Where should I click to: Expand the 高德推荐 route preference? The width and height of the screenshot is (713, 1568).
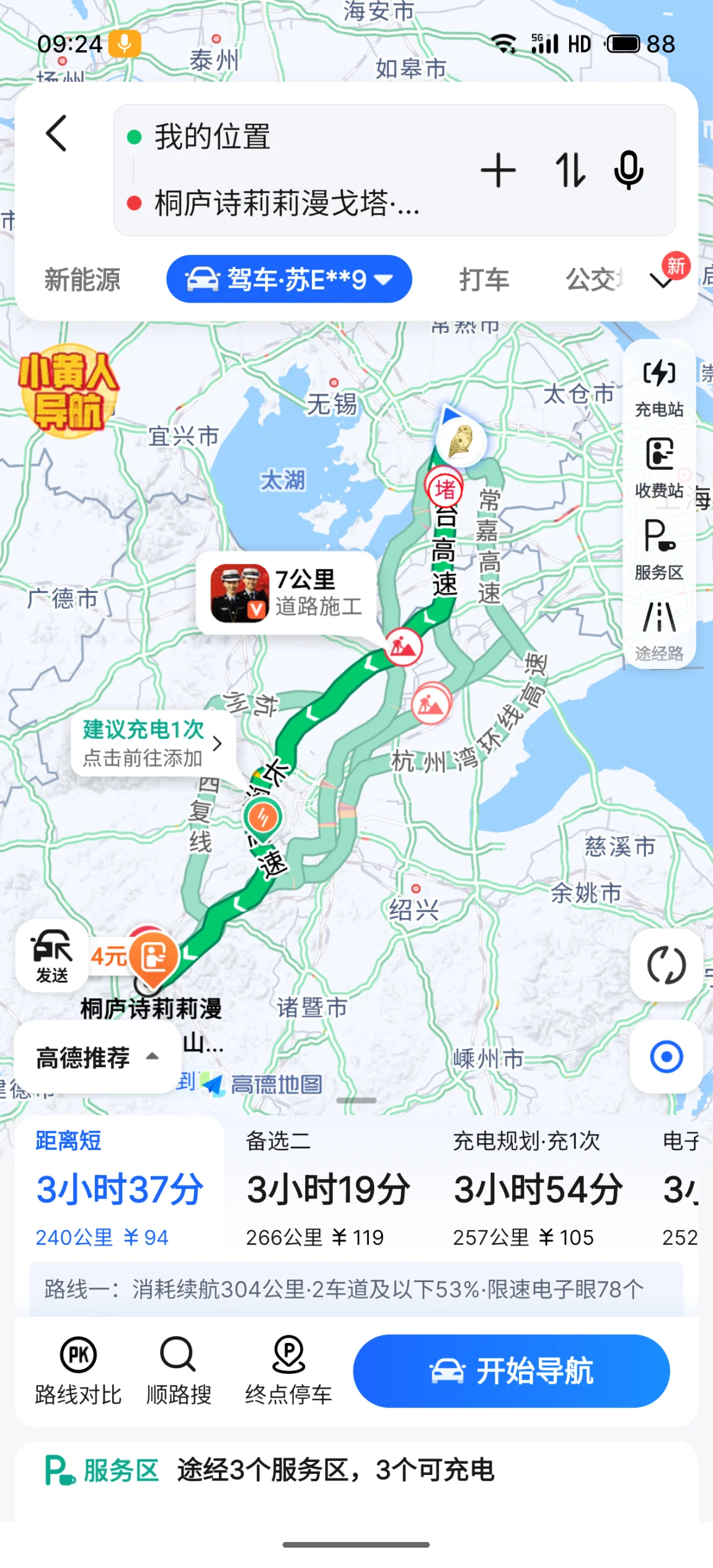pos(97,1057)
